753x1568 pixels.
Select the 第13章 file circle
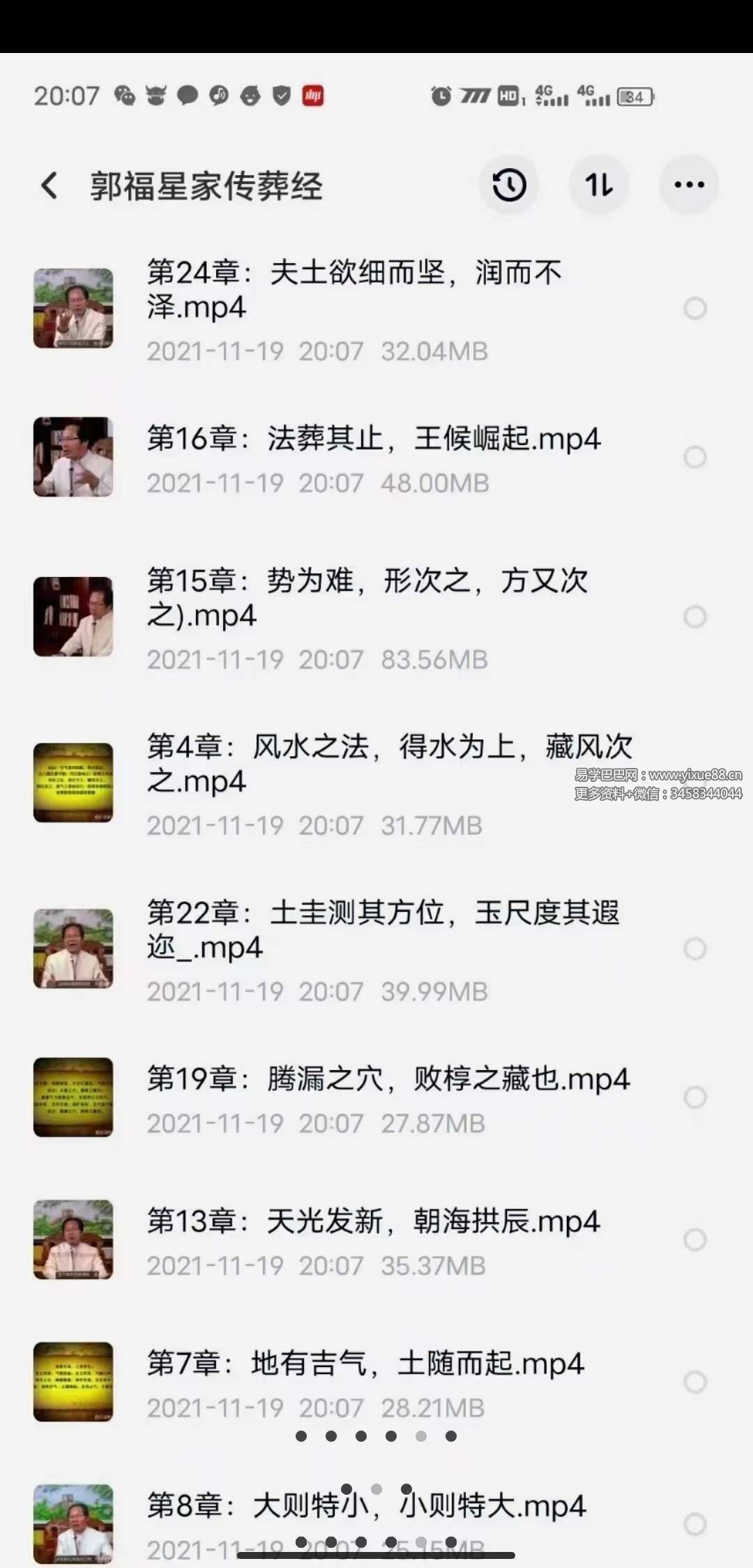[695, 1240]
